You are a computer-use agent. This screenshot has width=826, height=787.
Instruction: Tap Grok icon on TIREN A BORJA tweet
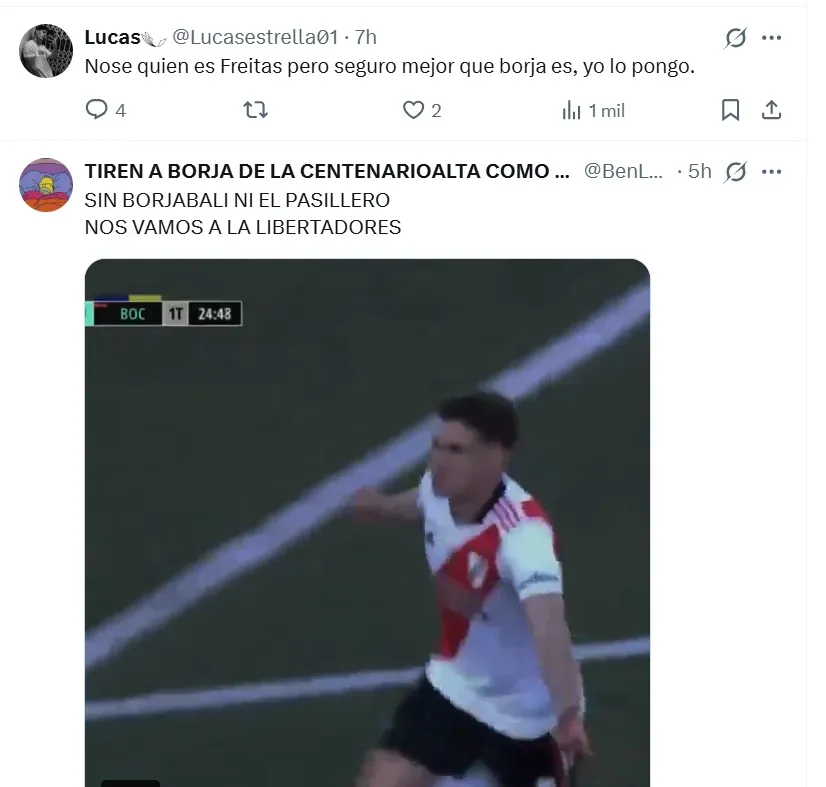735,172
